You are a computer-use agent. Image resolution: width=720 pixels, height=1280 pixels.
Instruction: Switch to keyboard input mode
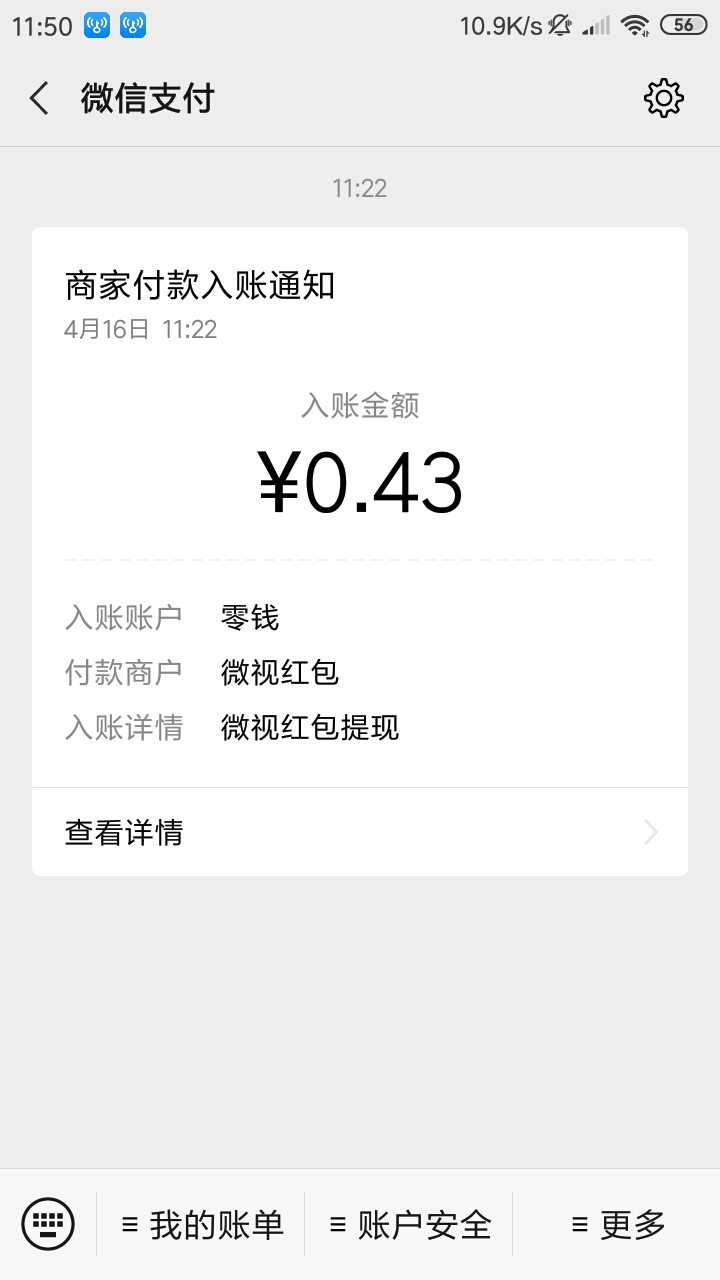48,1224
